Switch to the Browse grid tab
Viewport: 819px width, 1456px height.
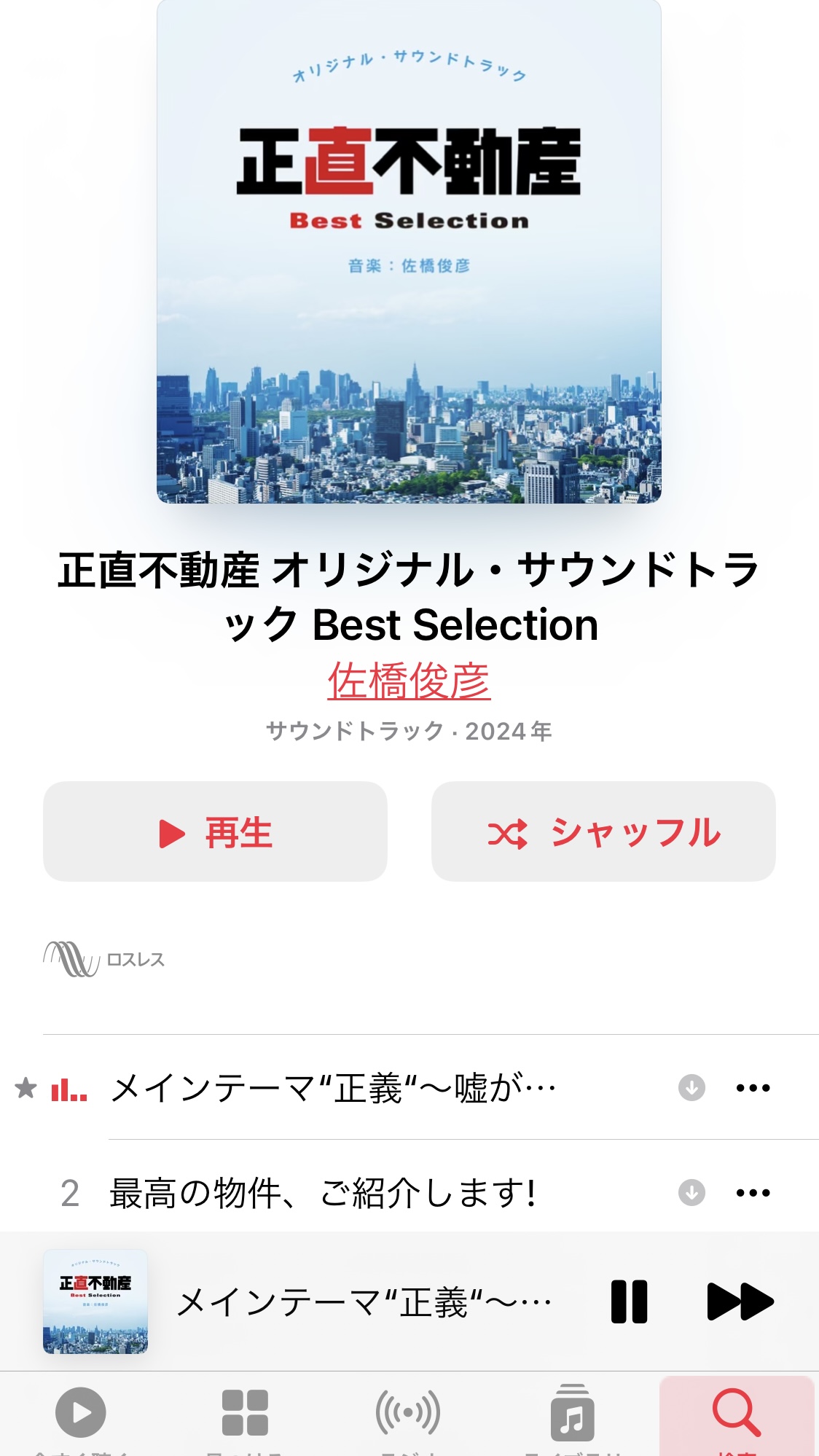(245, 1417)
